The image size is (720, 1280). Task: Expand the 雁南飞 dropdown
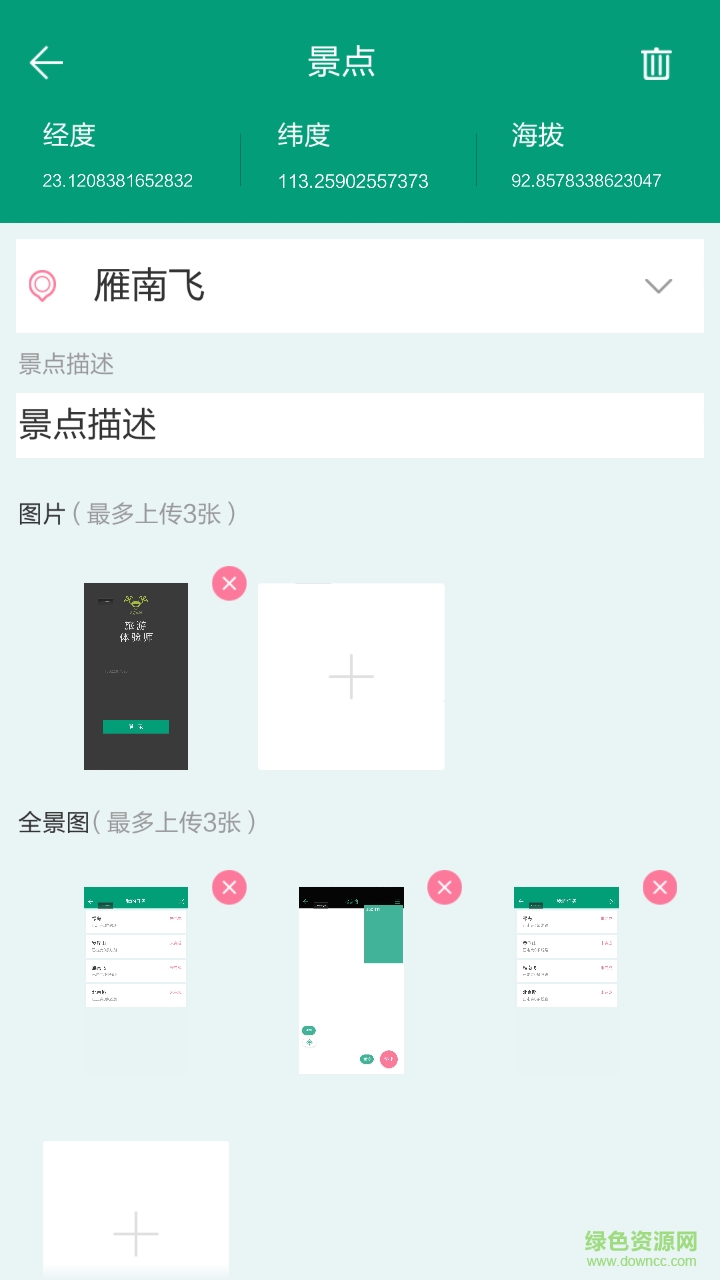point(658,286)
